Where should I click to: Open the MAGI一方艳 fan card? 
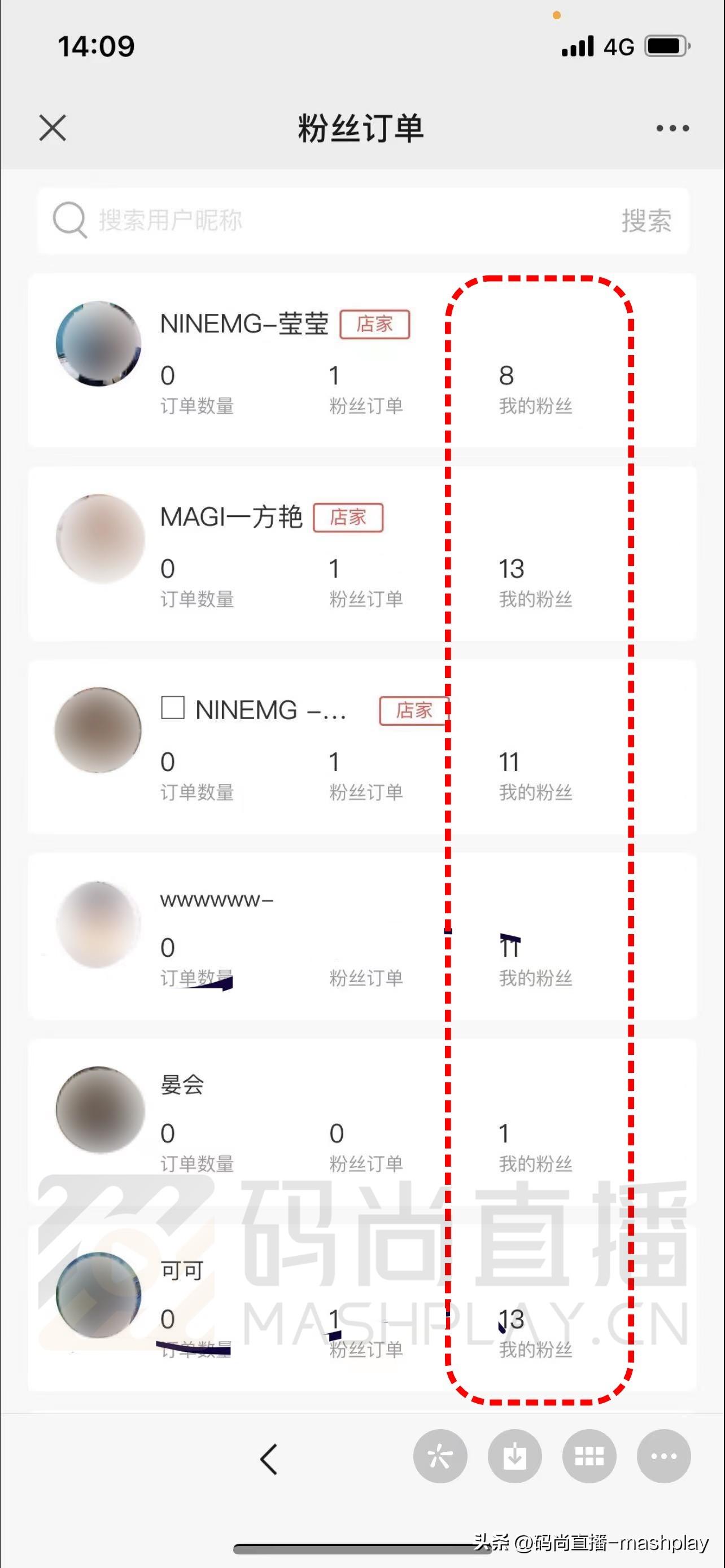[361, 553]
